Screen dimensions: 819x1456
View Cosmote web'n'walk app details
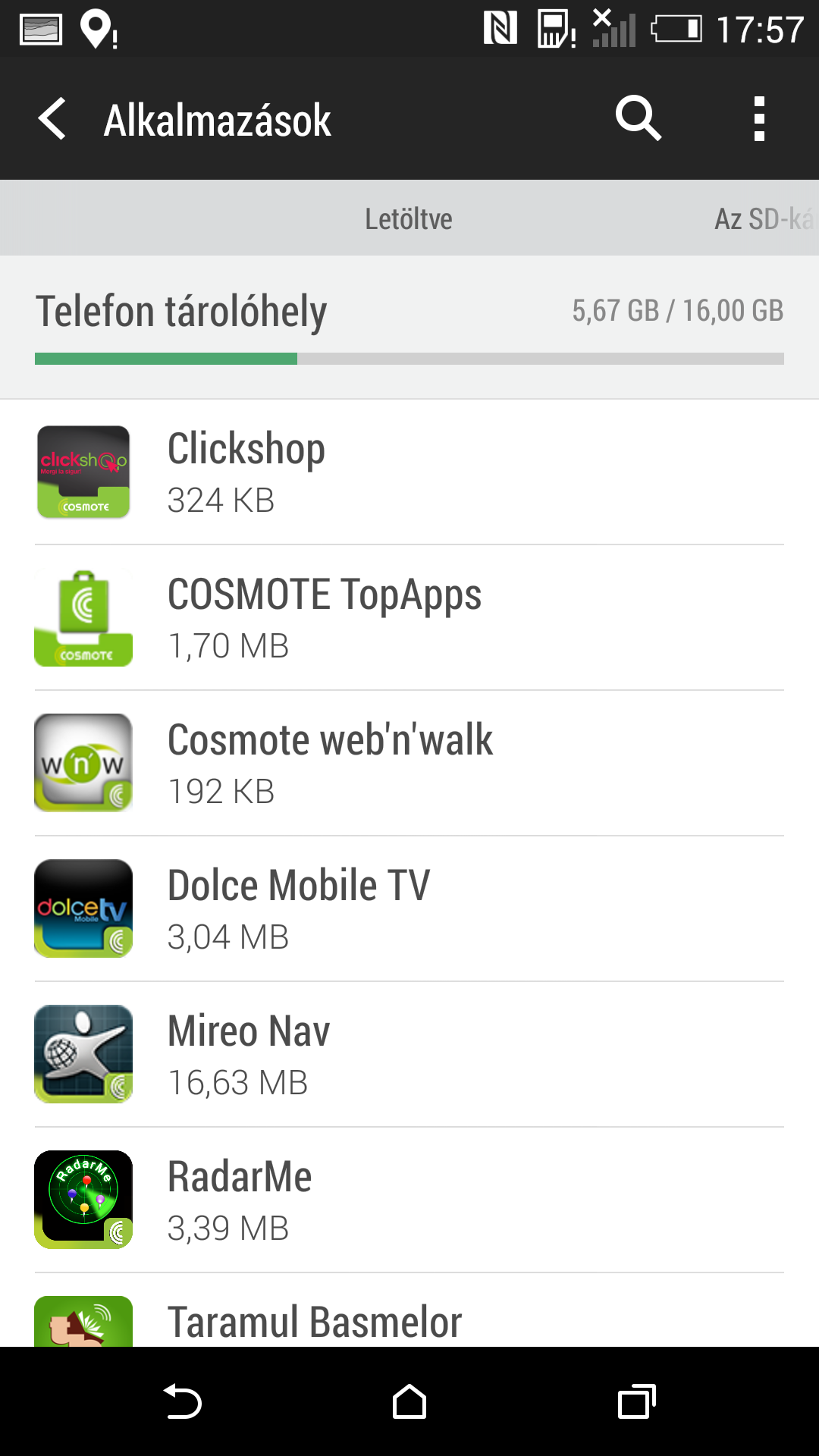coord(409,763)
